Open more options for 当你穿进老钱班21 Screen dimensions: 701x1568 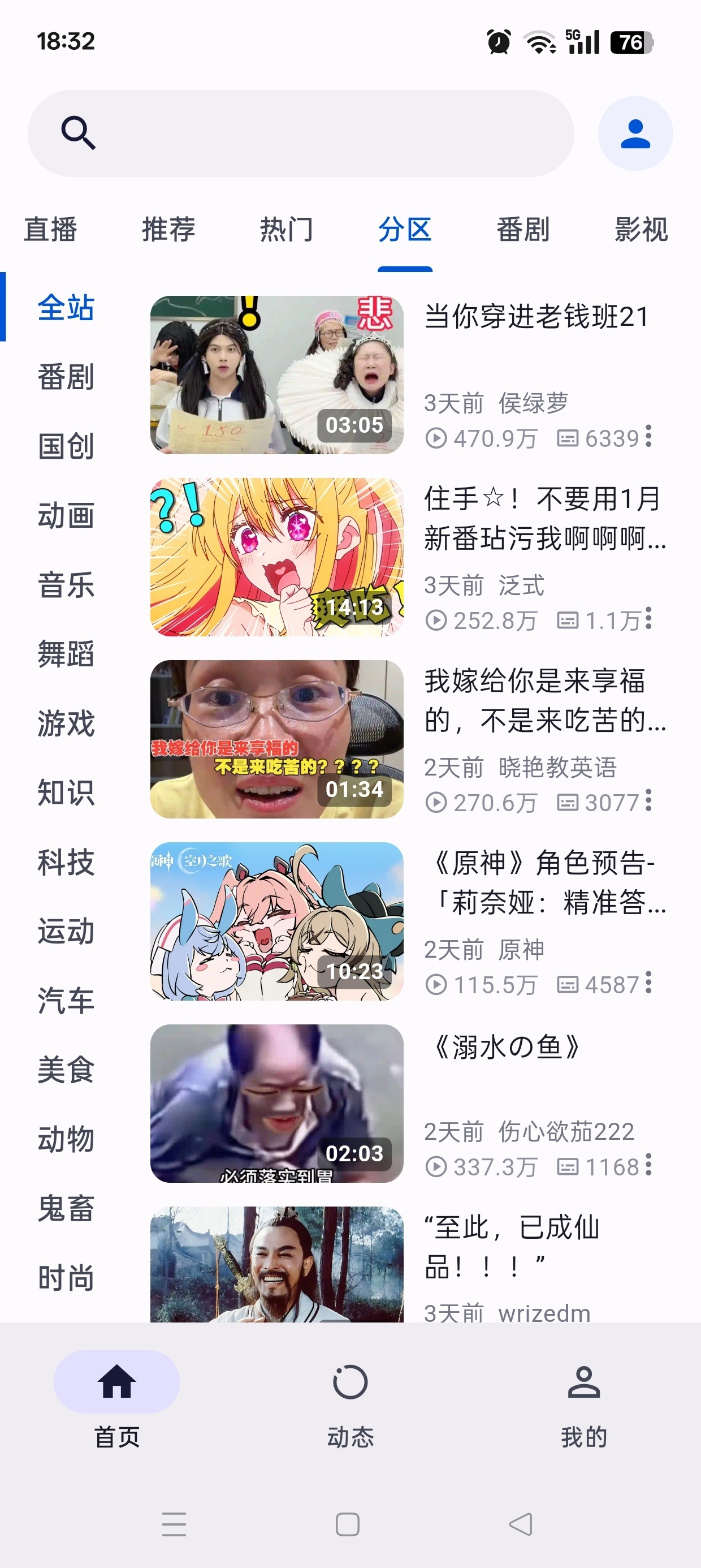click(x=648, y=437)
